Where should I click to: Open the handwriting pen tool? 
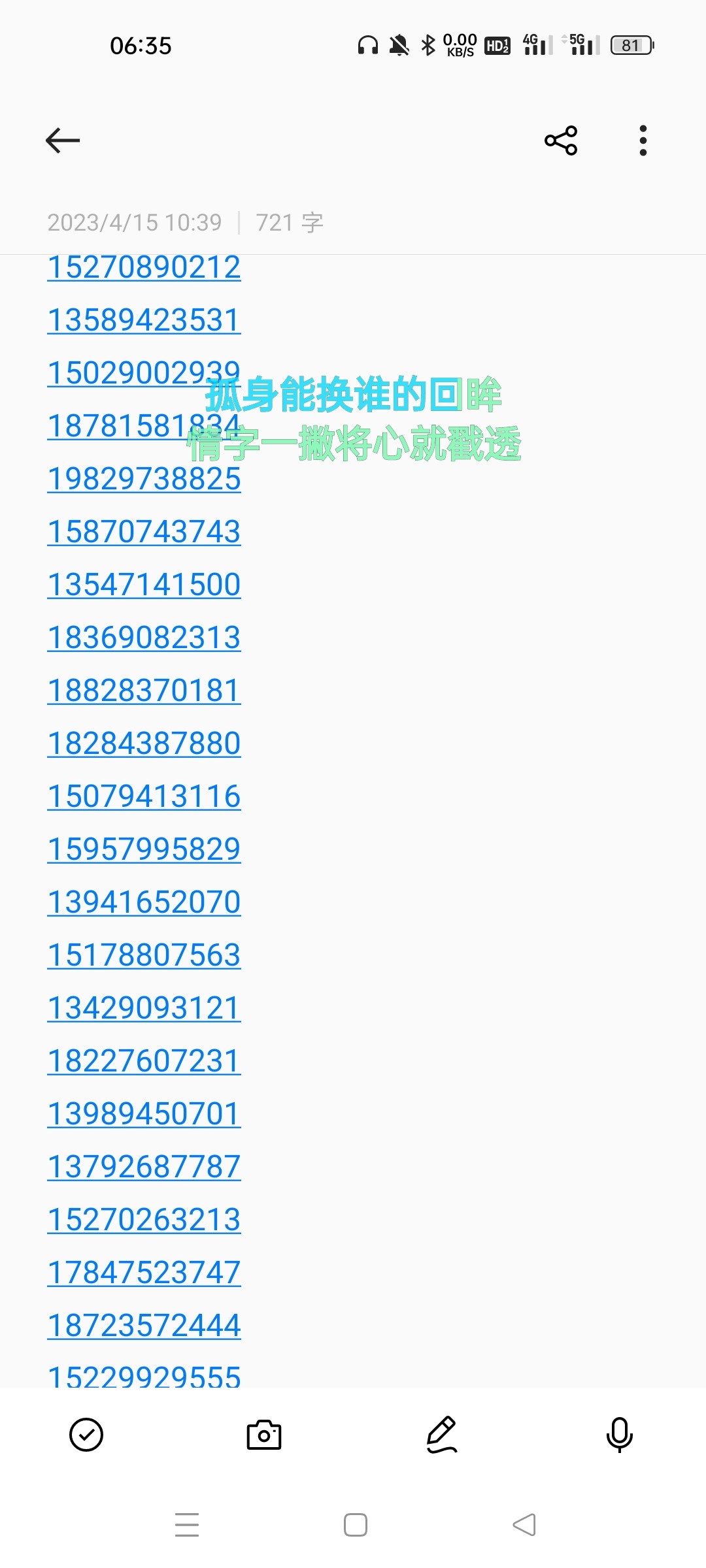(442, 1435)
